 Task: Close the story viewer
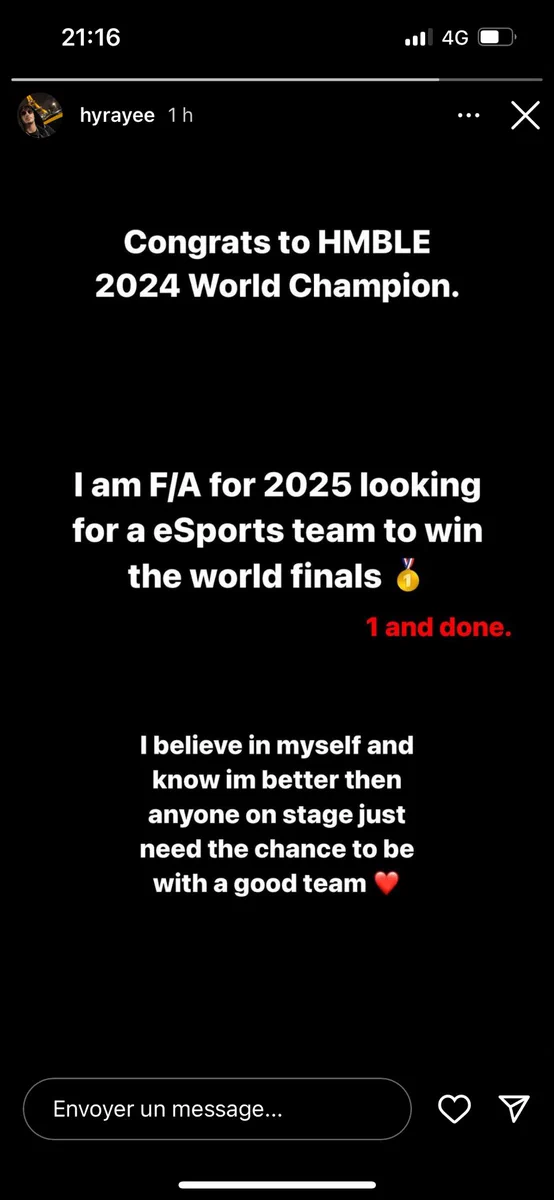click(525, 116)
